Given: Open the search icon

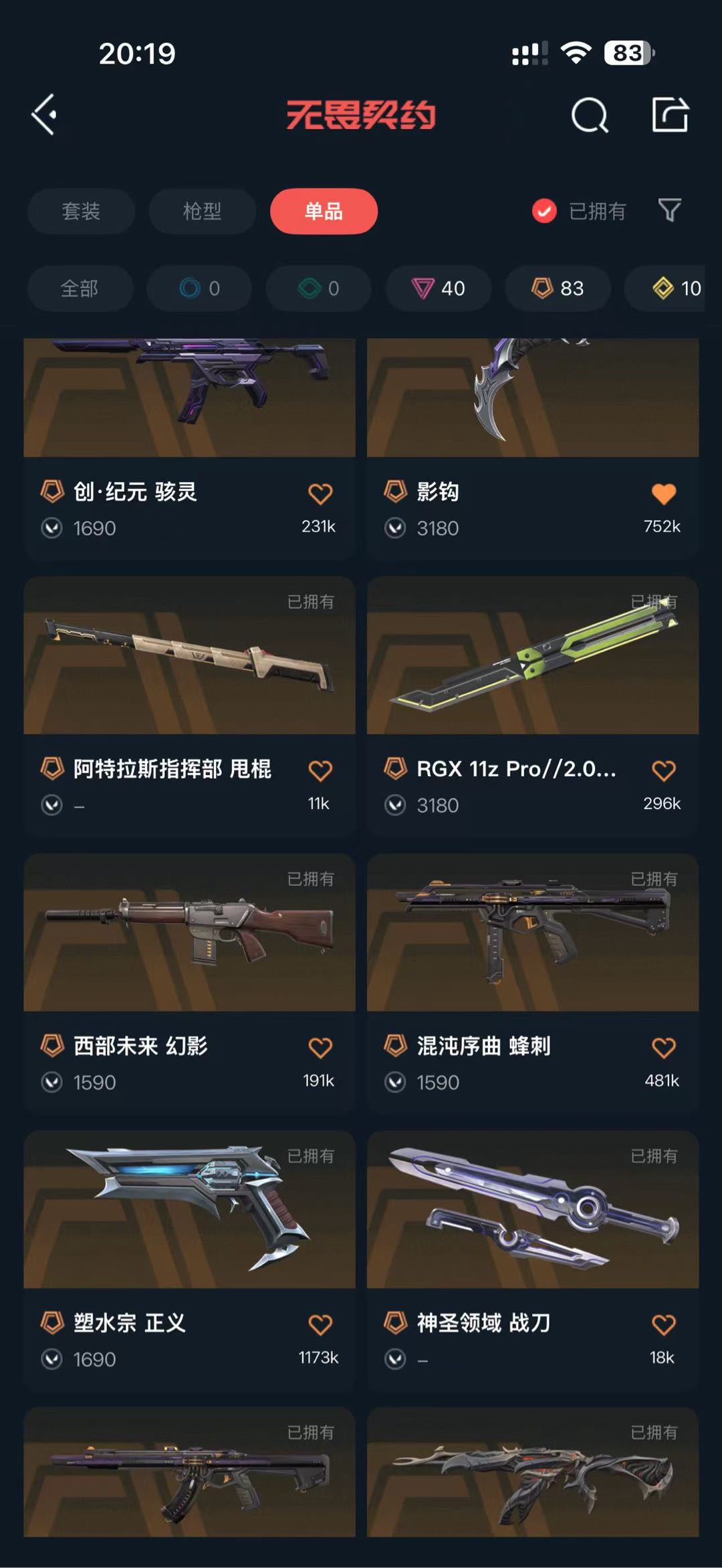Looking at the screenshot, I should [x=589, y=116].
